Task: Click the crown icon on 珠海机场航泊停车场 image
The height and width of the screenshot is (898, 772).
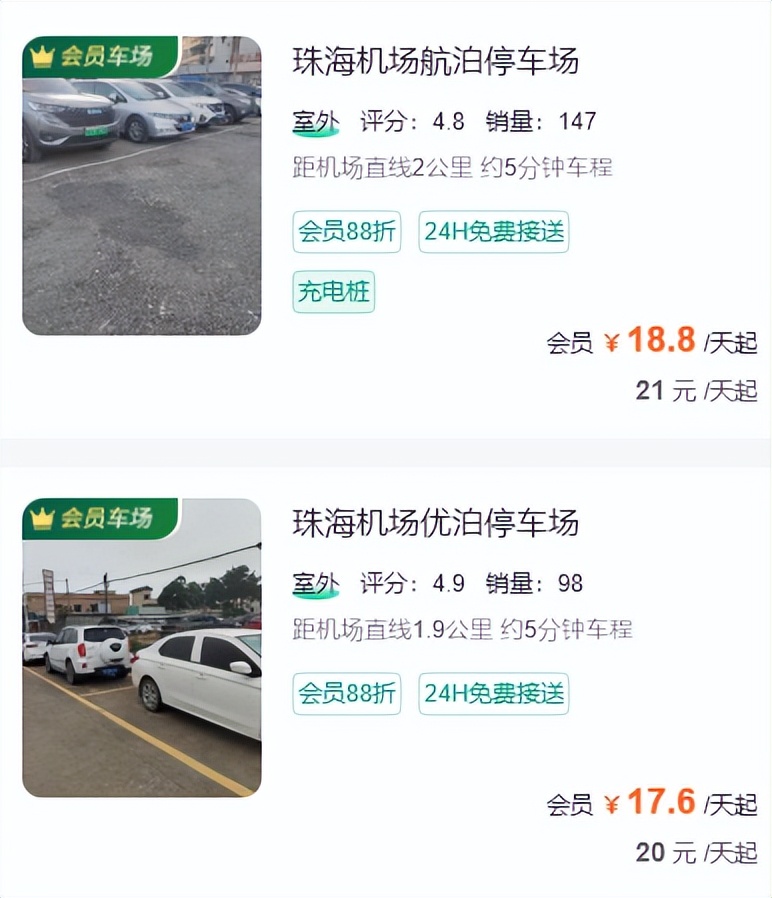Action: tap(40, 55)
